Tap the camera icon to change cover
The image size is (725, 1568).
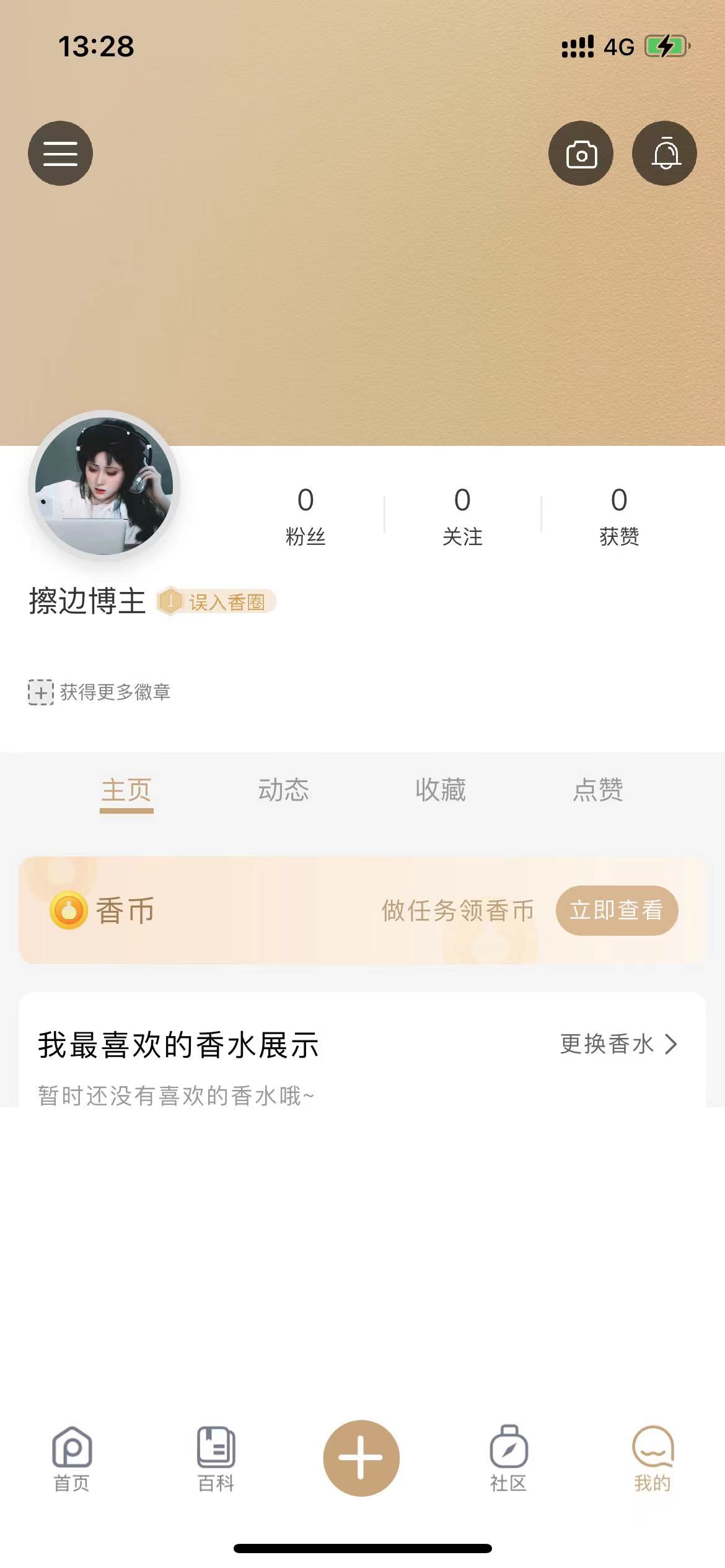(x=581, y=153)
